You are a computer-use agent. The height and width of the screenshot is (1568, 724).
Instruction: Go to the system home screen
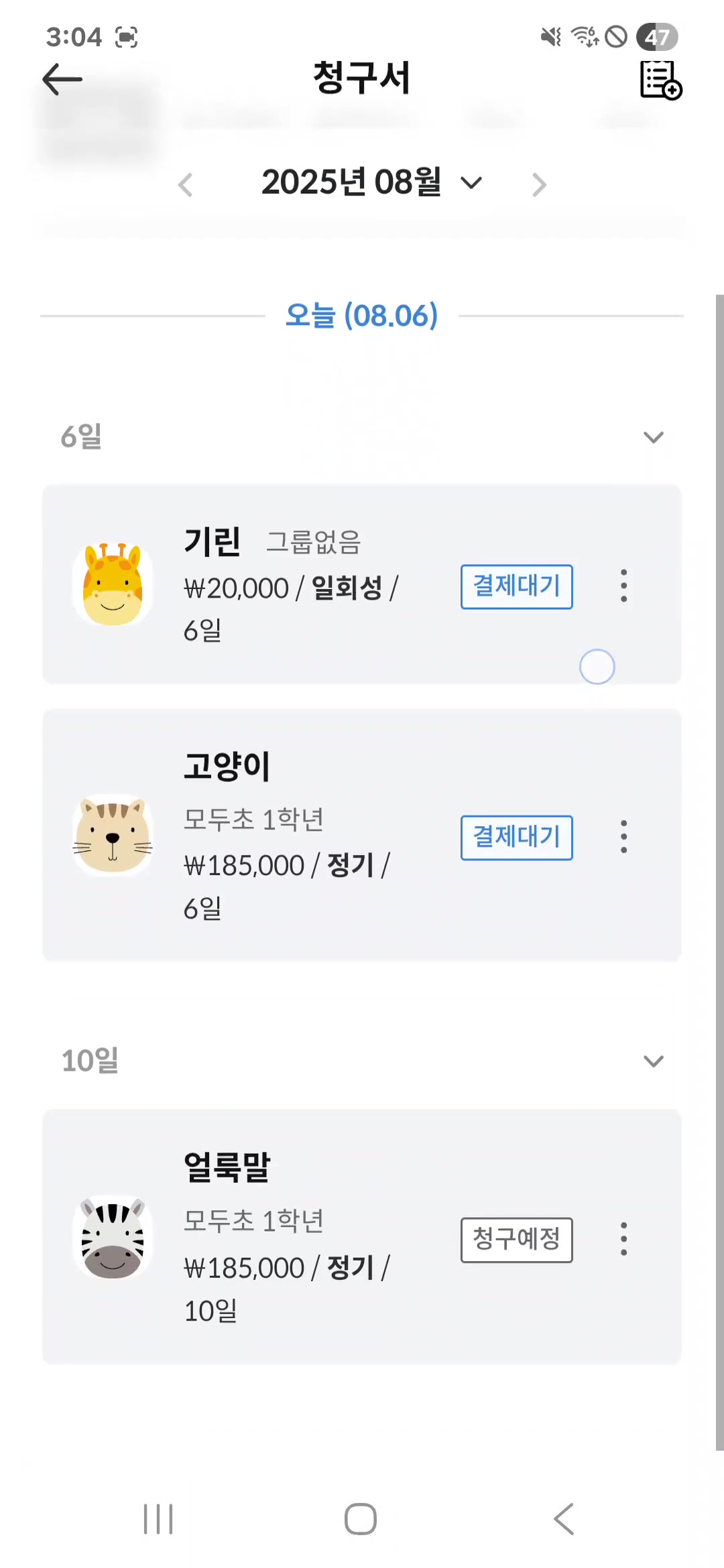361,1518
